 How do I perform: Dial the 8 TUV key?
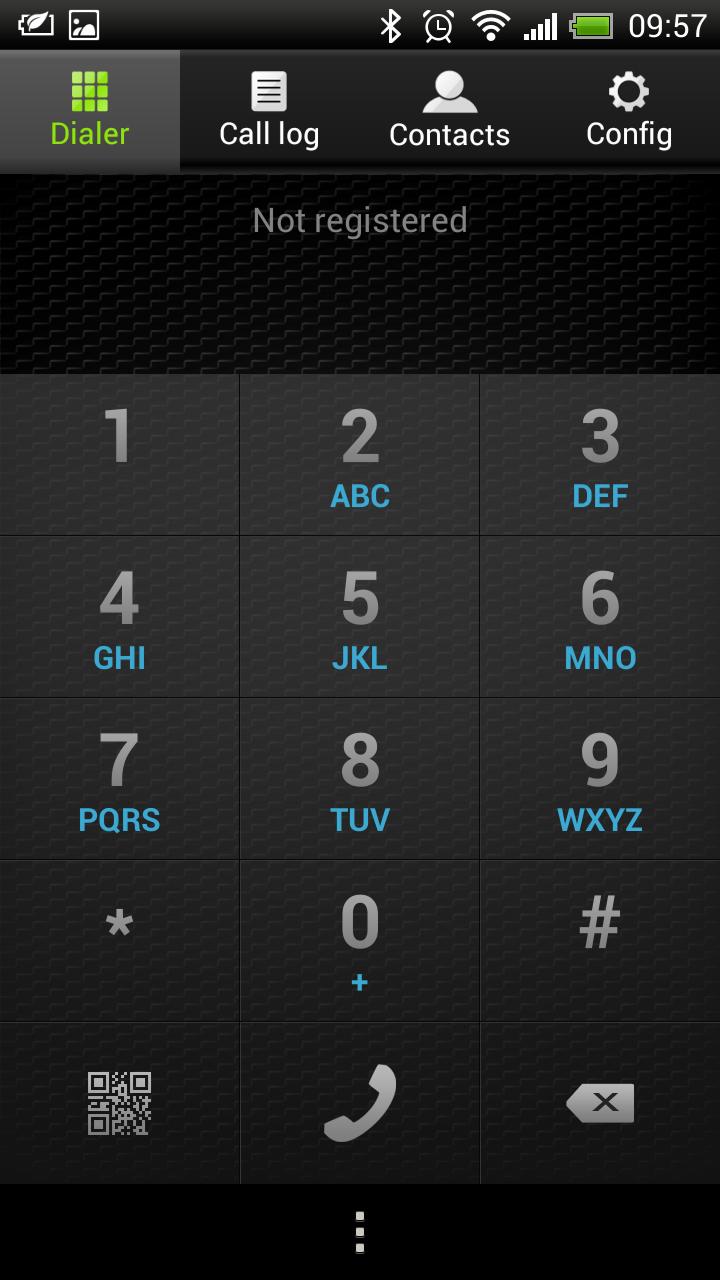coord(360,779)
